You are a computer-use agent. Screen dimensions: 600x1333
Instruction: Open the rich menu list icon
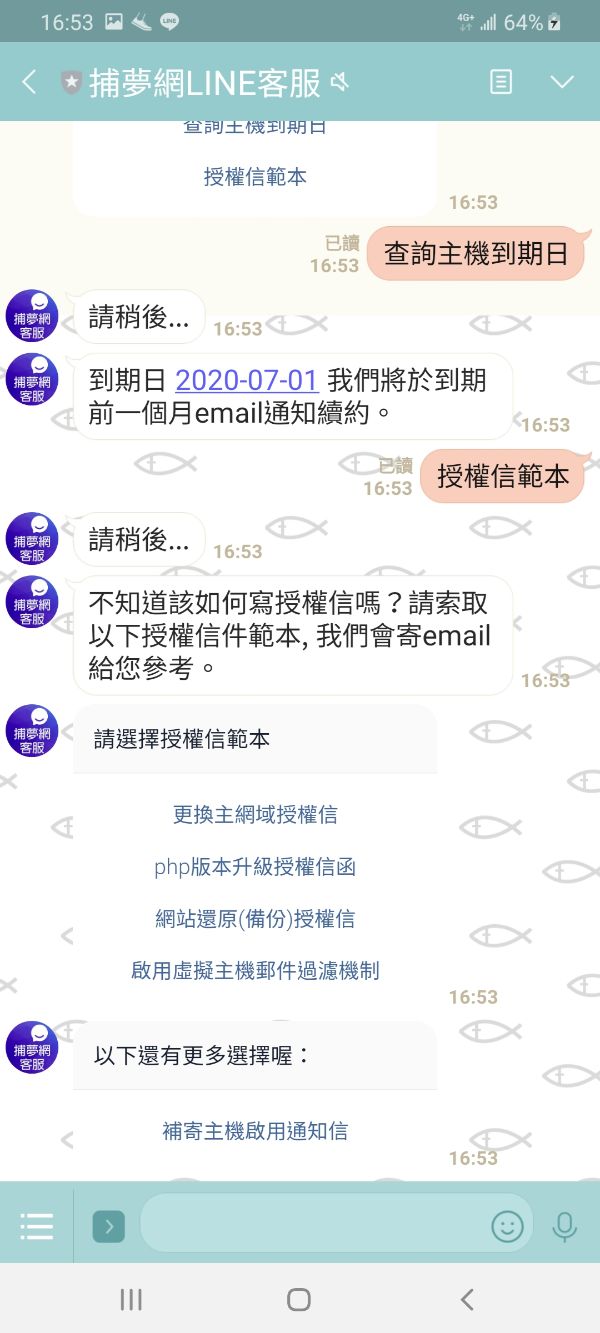coord(36,1226)
